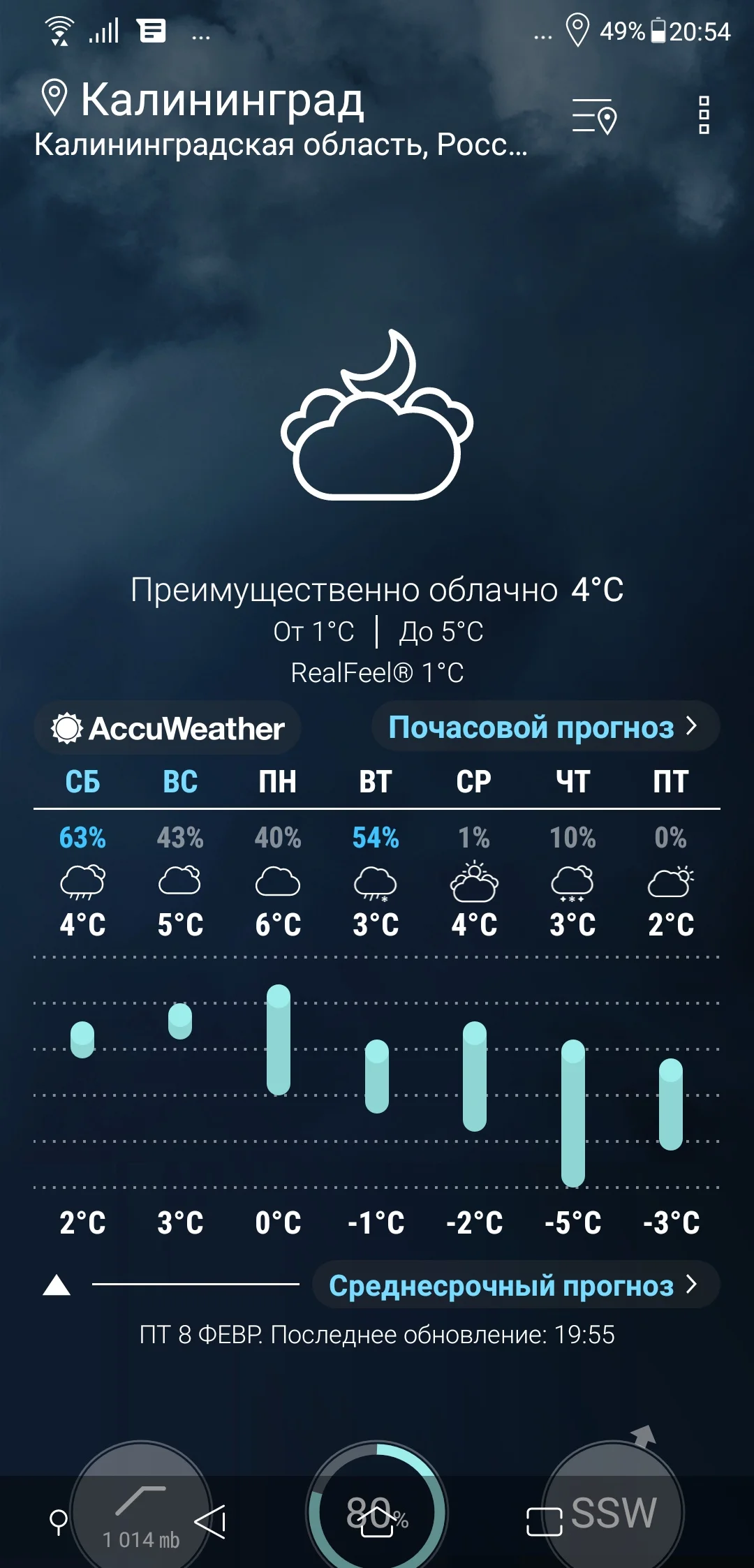Toggle to the ВС day forecast
The image size is (754, 1568).
pyautogui.click(x=179, y=782)
